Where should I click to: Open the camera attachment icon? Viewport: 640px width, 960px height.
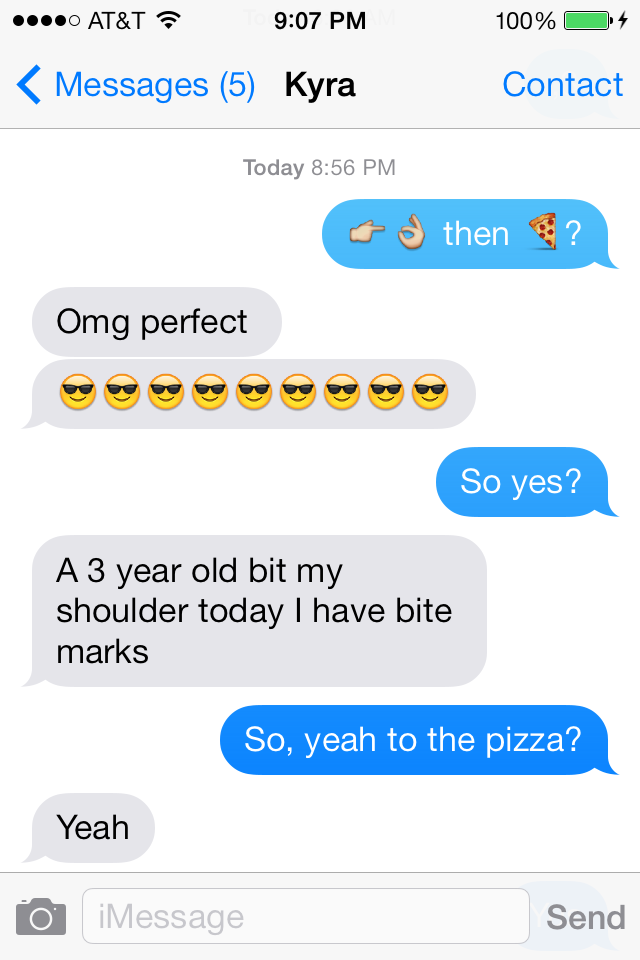tap(41, 916)
